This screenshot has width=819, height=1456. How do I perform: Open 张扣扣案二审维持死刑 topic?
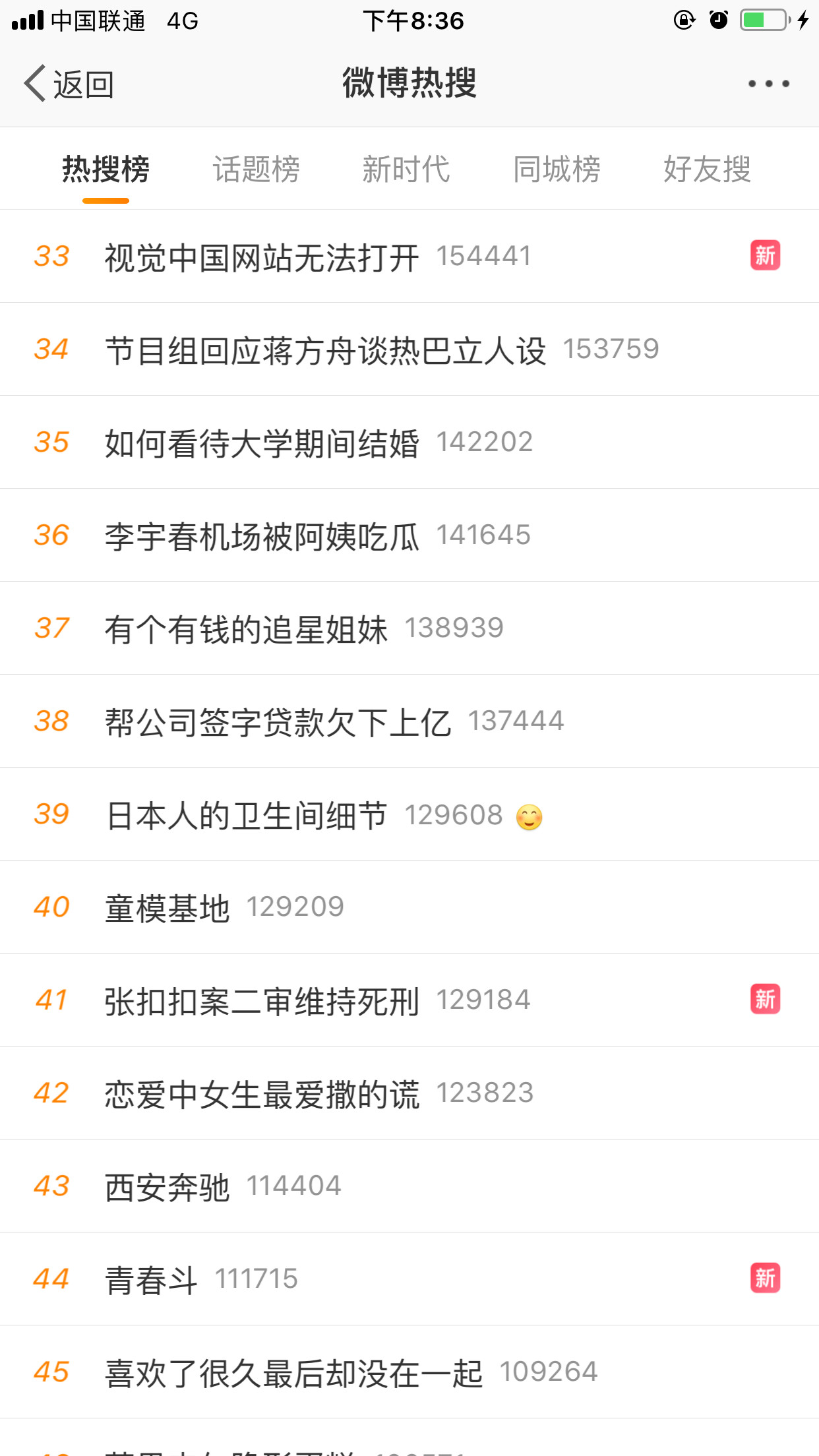click(x=409, y=1000)
